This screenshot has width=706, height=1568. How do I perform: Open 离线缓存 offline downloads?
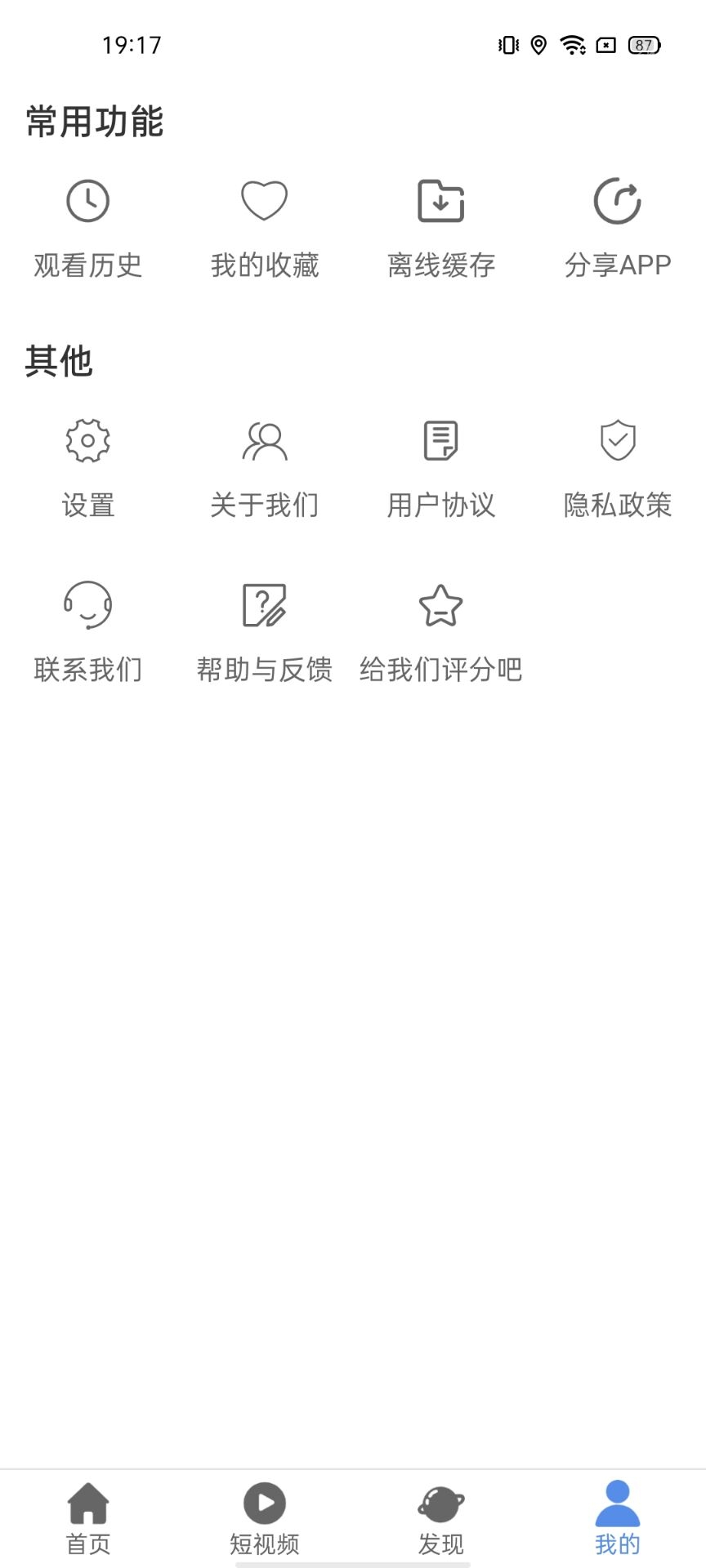point(441,229)
